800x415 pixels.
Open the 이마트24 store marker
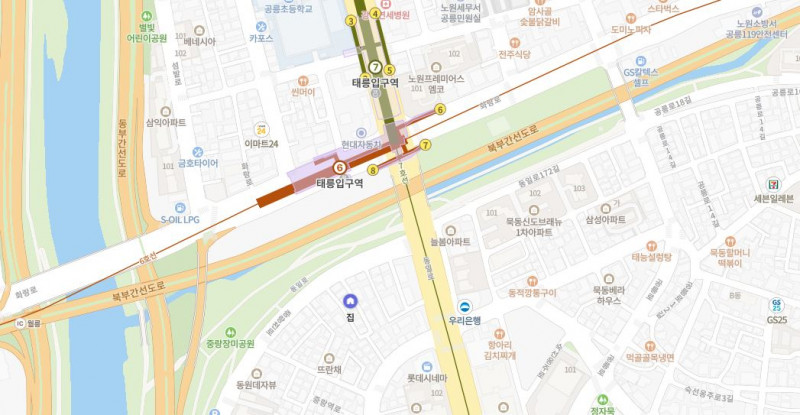coord(262,130)
